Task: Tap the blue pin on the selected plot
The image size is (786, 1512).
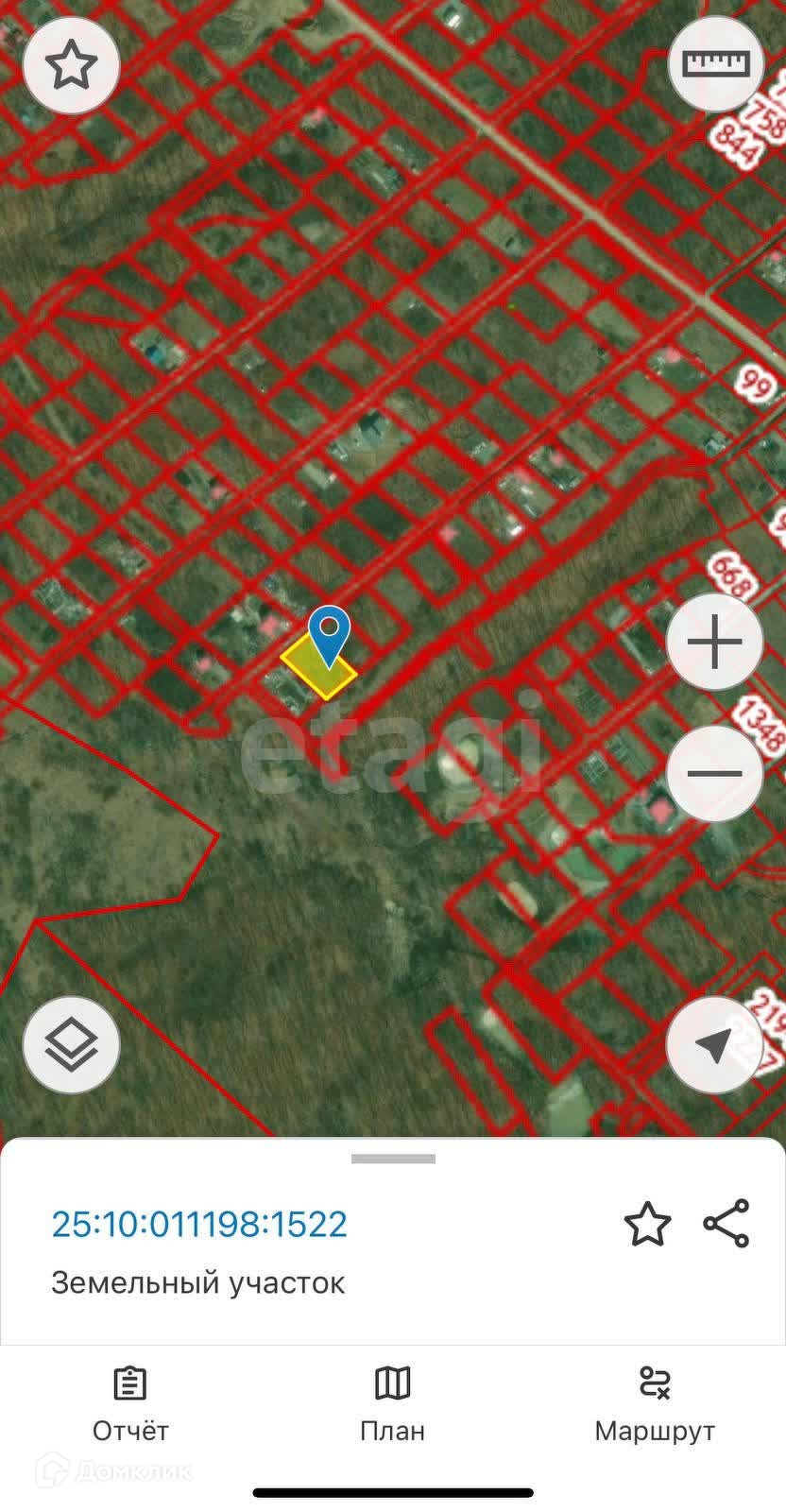Action: pyautogui.click(x=330, y=630)
